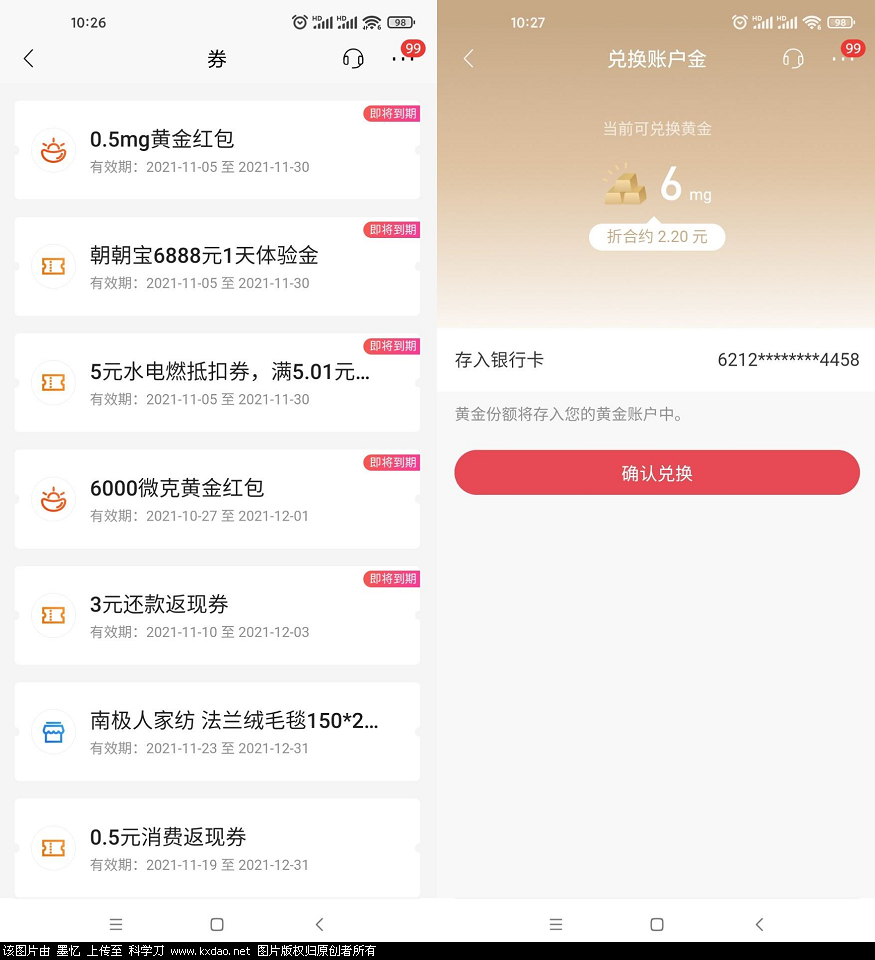875x960 pixels.
Task: Go back from 兑换账户金 page
Action: click(468, 59)
